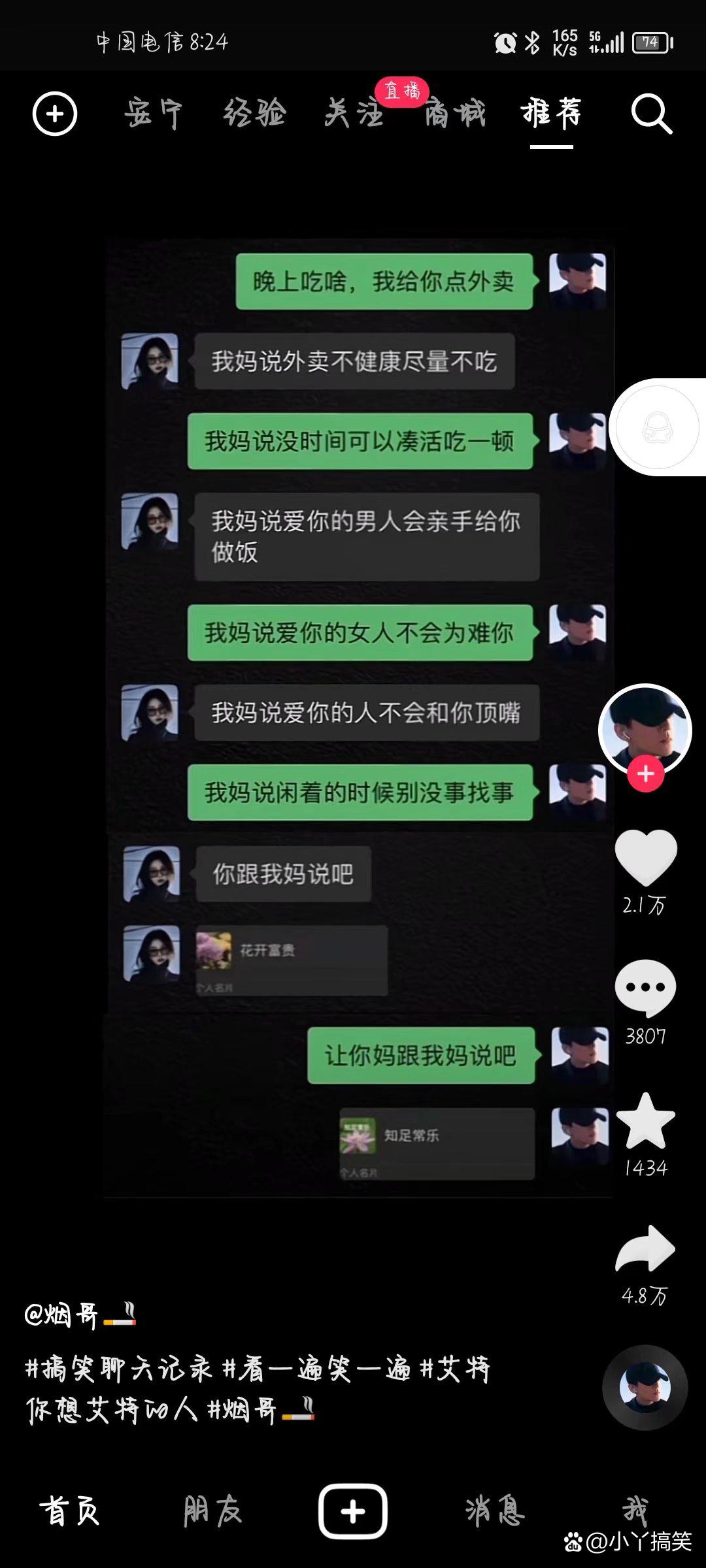Follow creator via red plus badge
This screenshot has height=1568, width=706.
pyautogui.click(x=646, y=774)
